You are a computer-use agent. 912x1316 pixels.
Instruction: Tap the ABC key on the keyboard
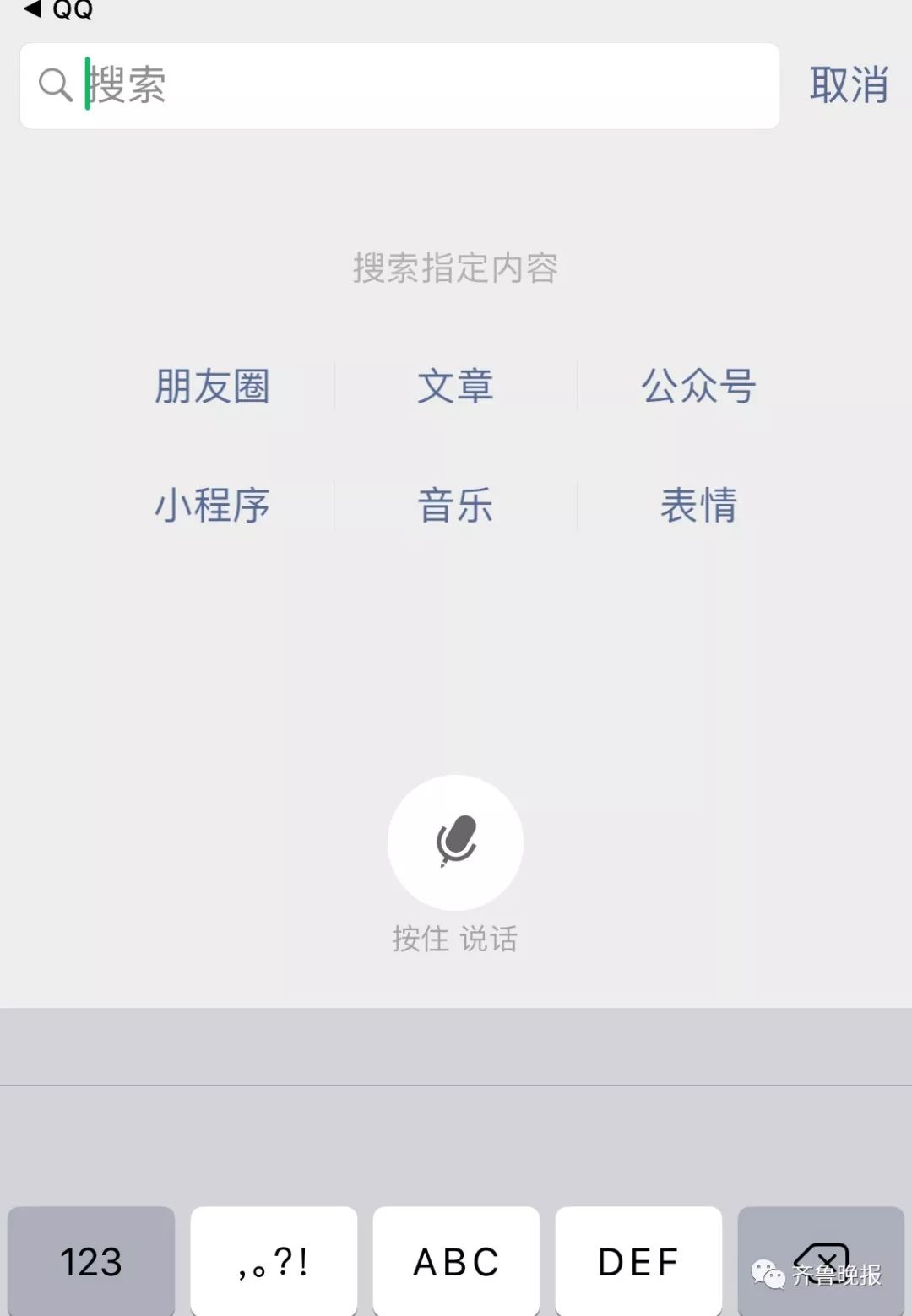(x=456, y=1261)
